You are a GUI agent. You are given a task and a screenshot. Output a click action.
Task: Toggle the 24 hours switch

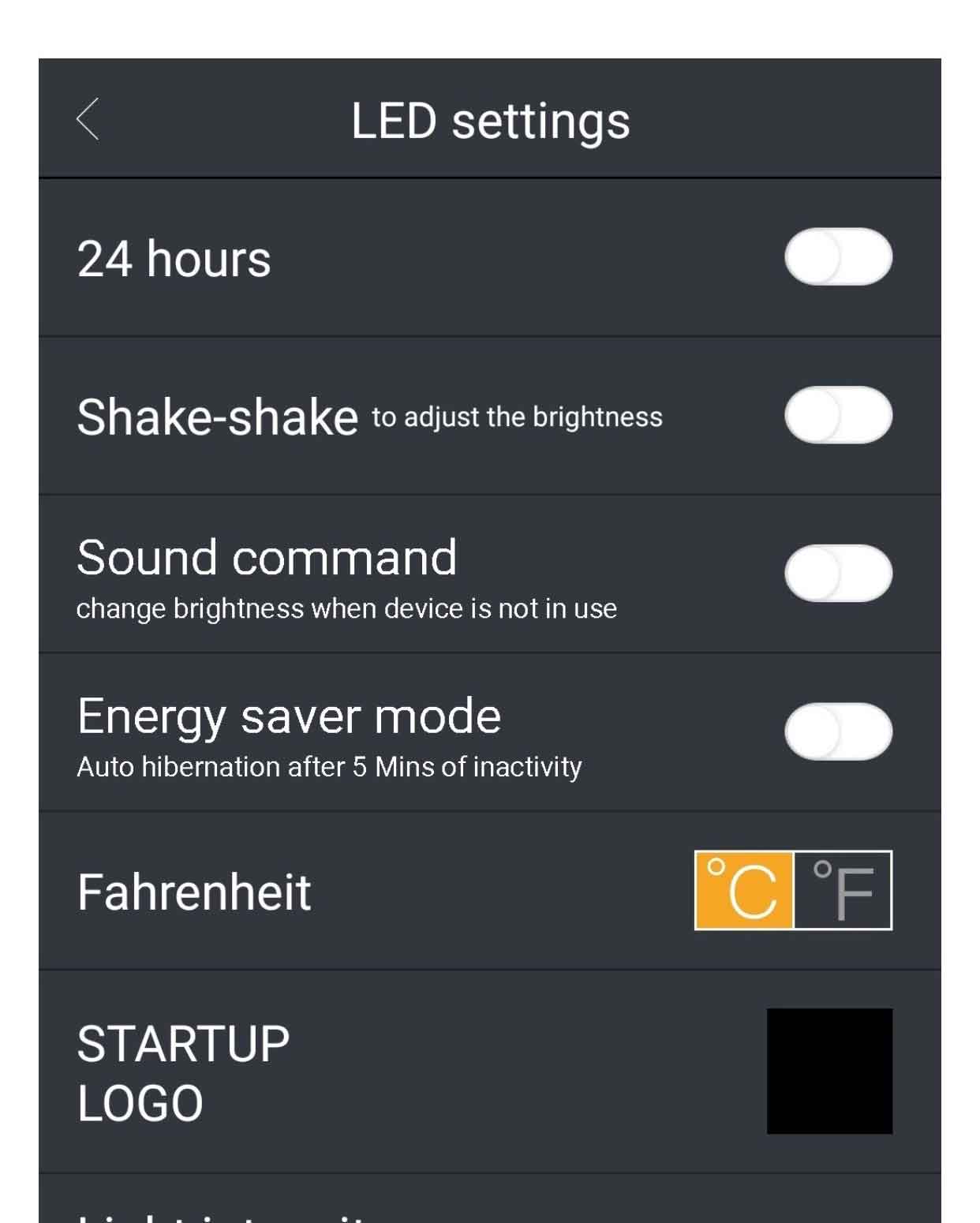(838, 257)
